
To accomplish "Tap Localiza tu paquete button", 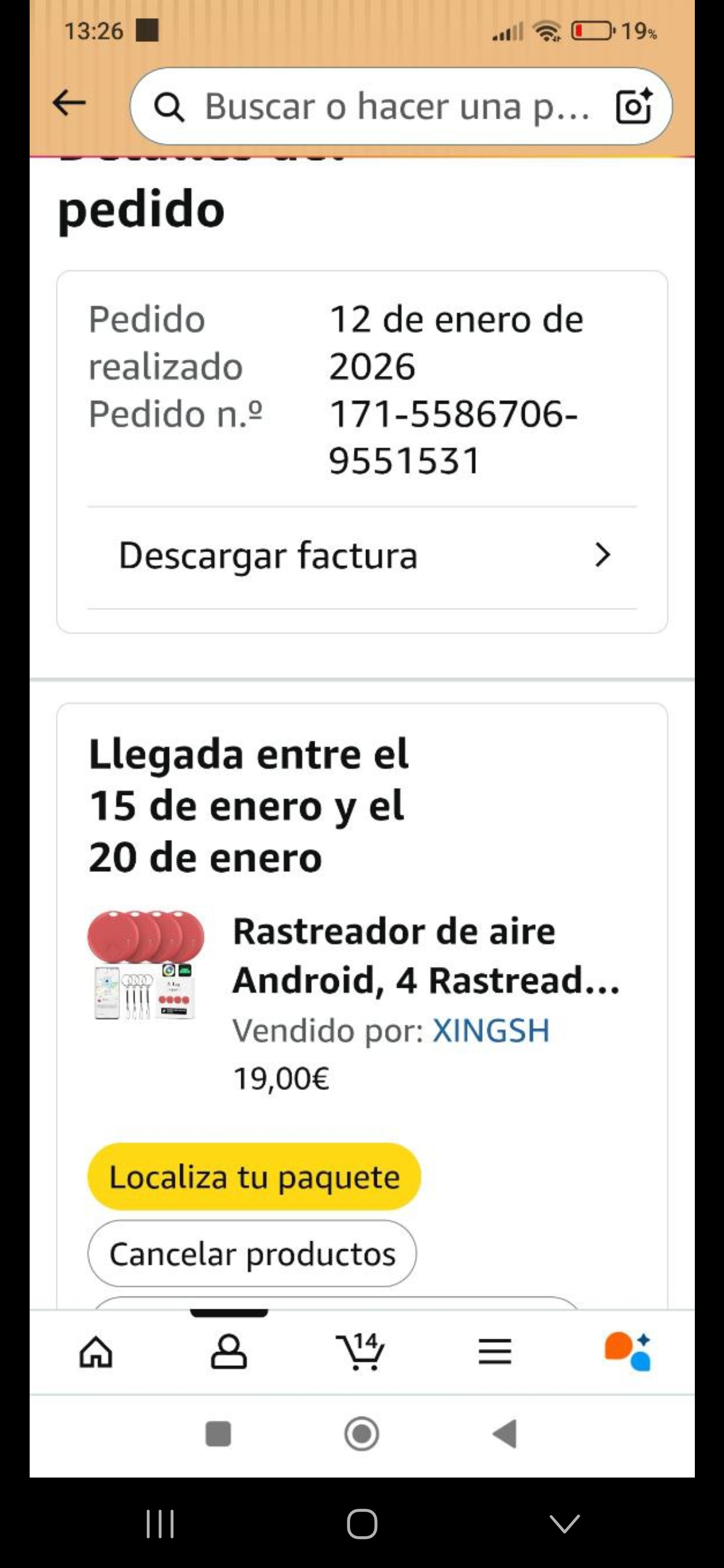I will (x=254, y=1177).
